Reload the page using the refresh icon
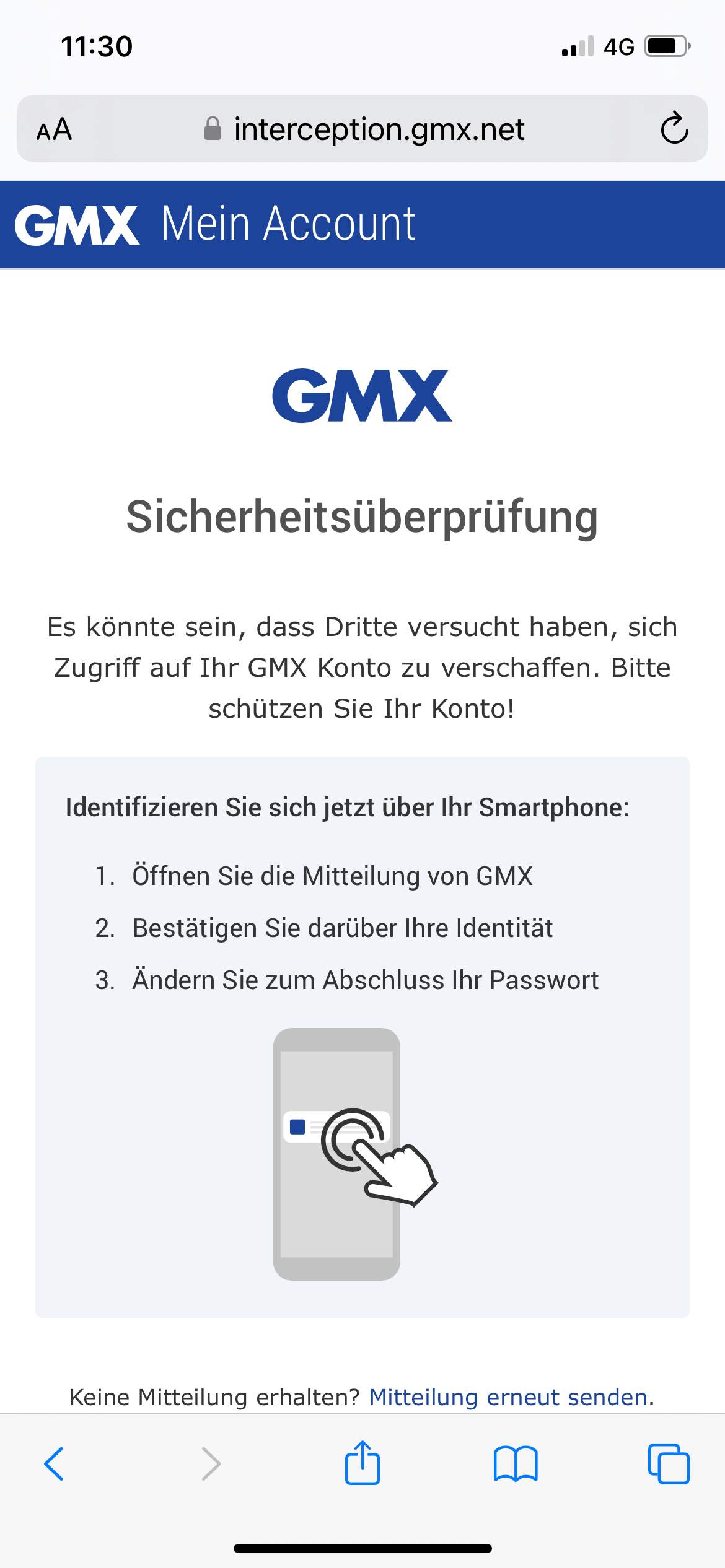 click(674, 129)
